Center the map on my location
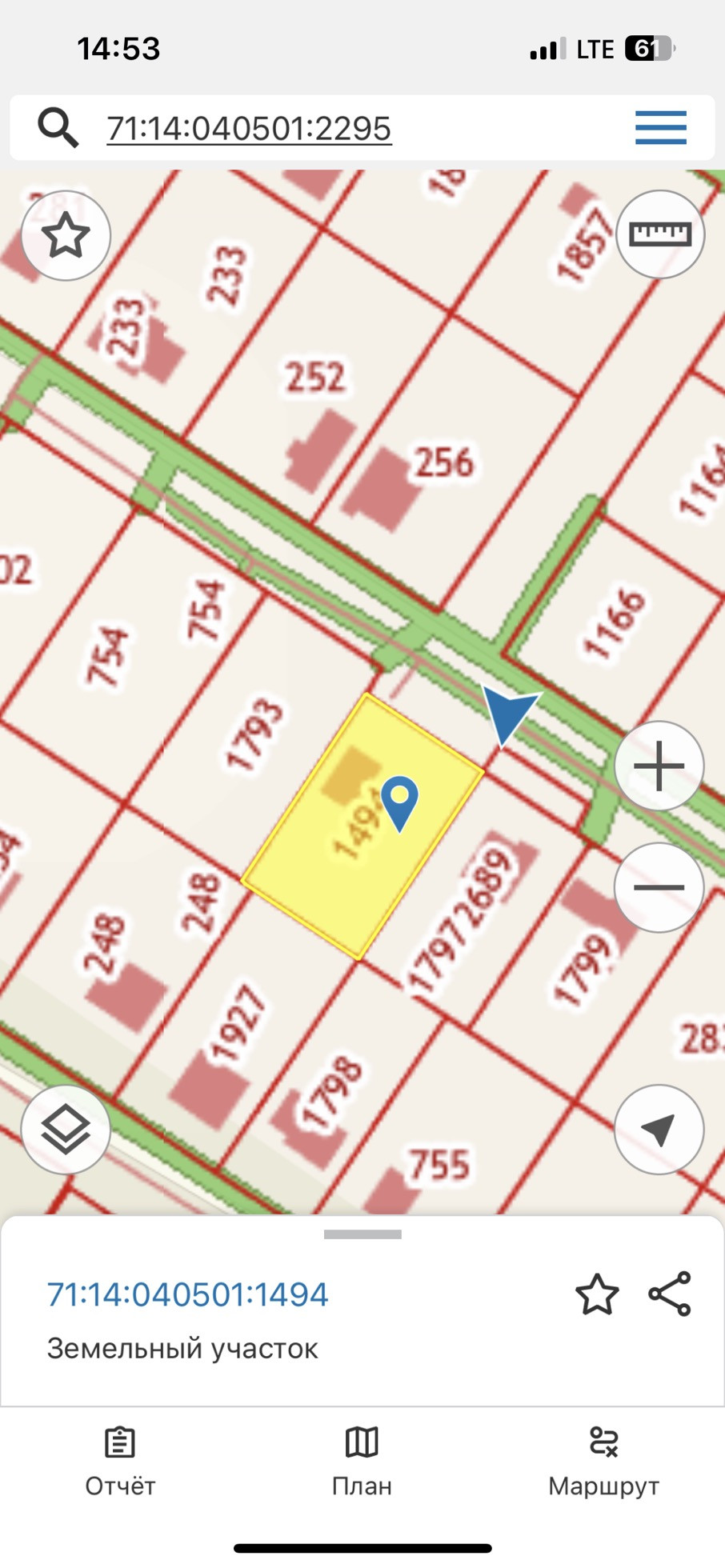 659,1130
